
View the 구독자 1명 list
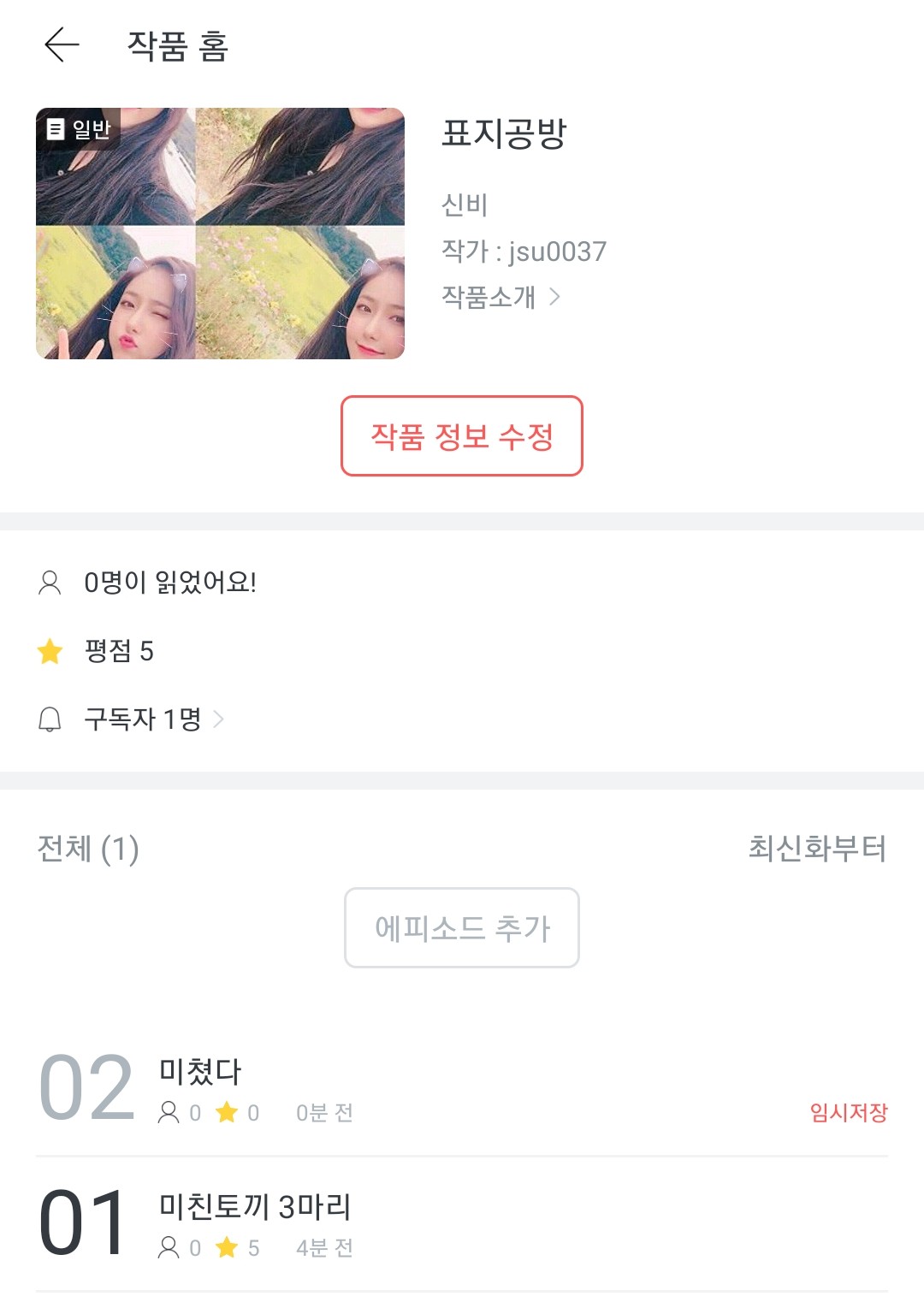click(144, 719)
